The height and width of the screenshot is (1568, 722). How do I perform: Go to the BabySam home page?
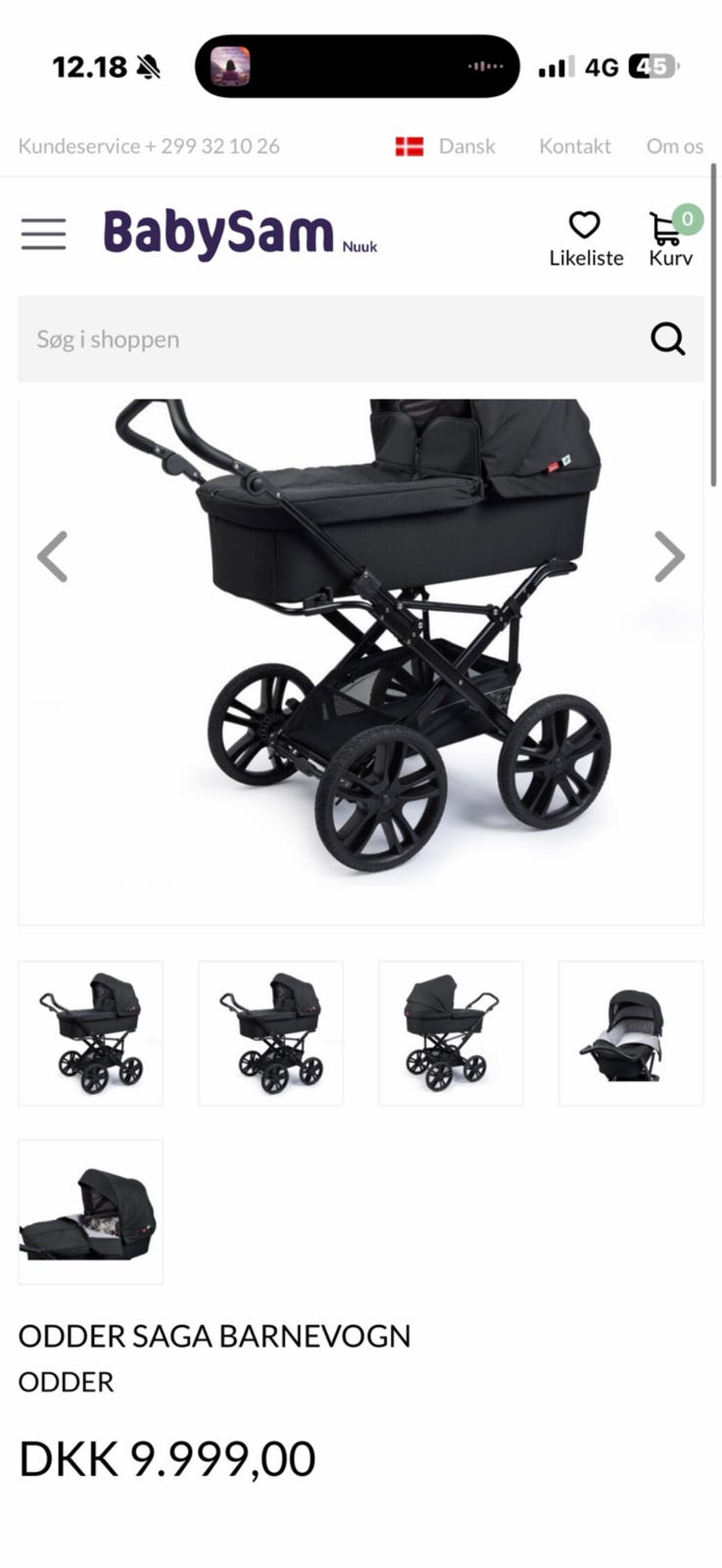pos(240,233)
